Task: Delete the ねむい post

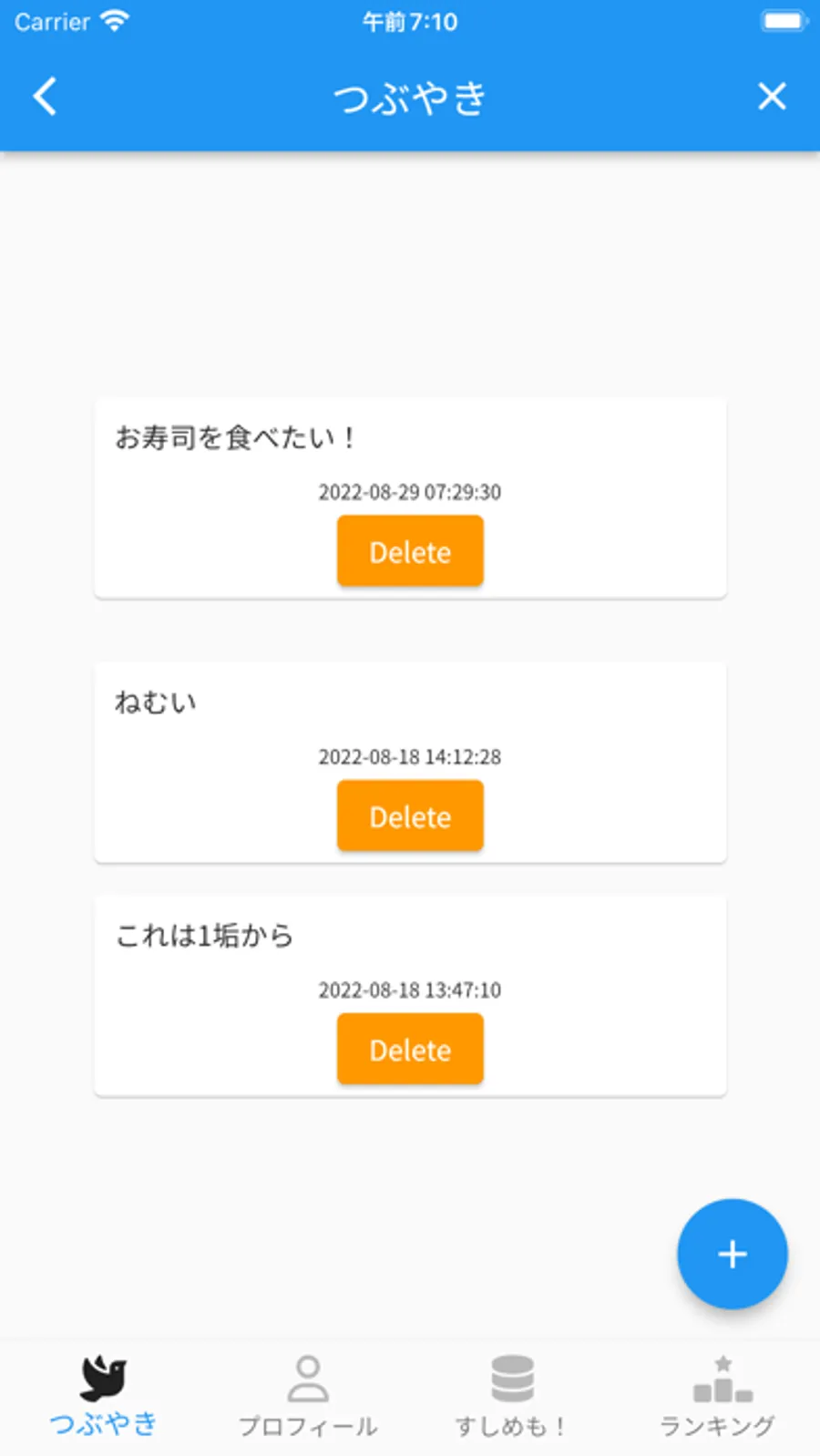Action: (x=410, y=816)
